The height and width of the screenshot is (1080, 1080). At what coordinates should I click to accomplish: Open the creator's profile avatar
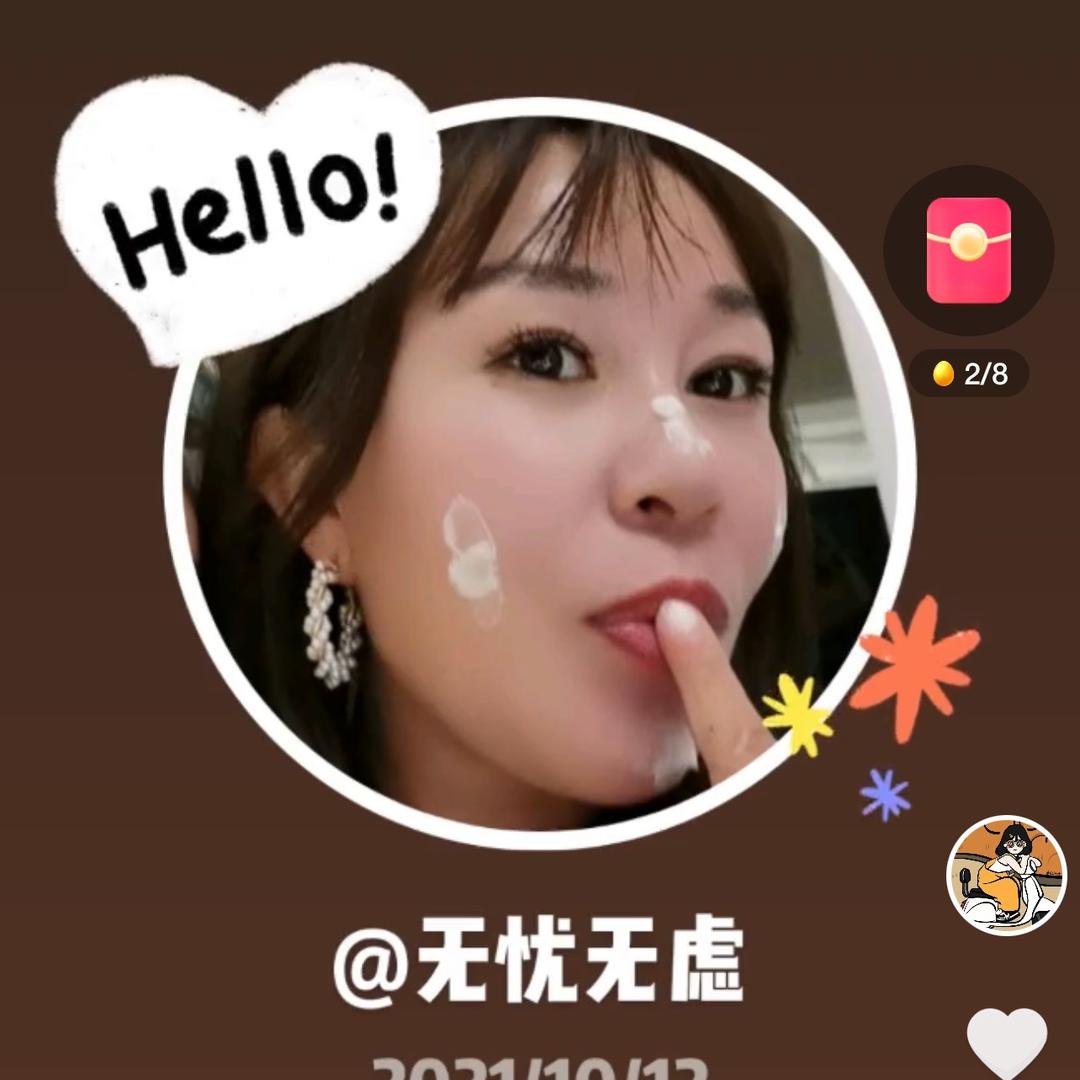(1006, 875)
